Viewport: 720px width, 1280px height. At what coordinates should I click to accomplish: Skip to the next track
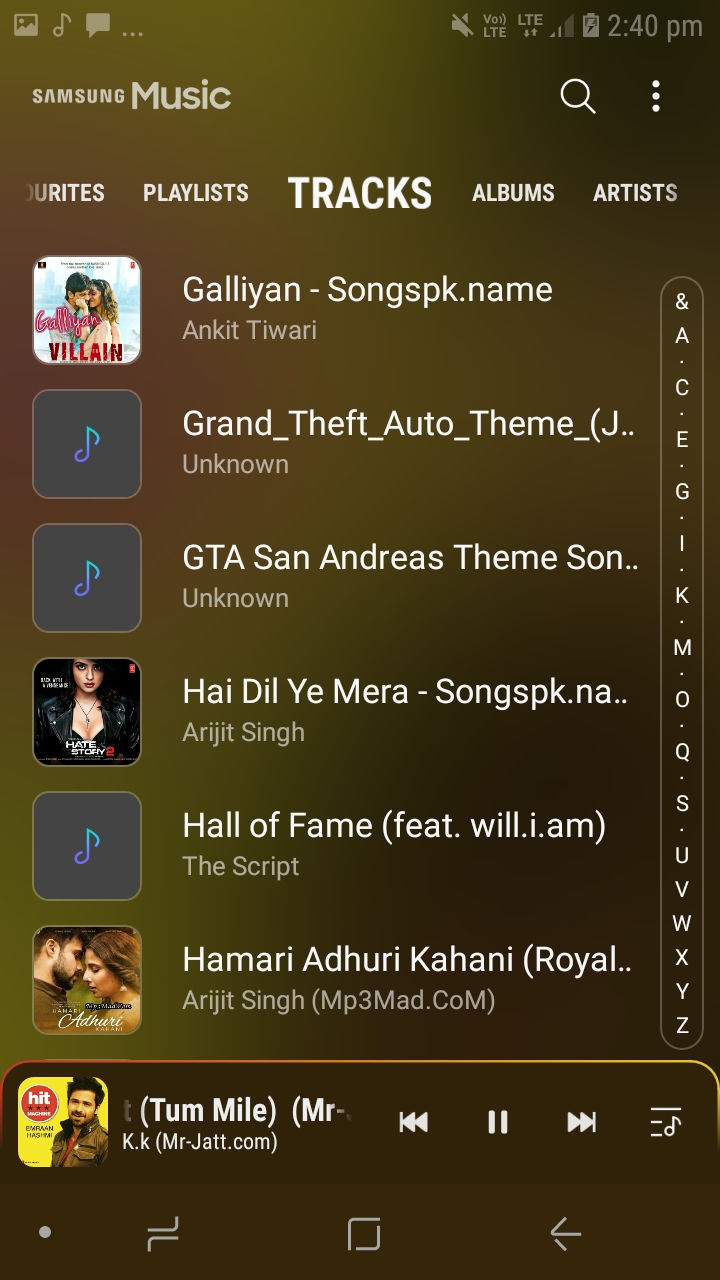coord(581,1122)
